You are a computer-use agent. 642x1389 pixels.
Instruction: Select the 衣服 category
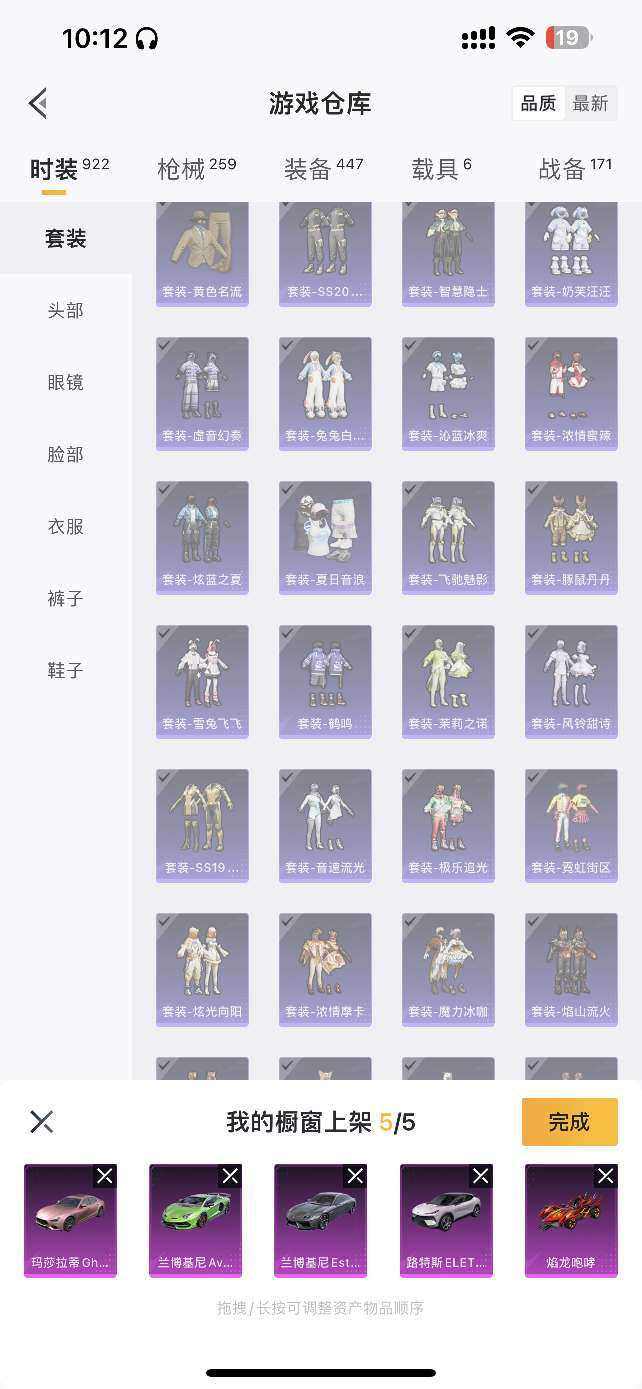[66, 527]
